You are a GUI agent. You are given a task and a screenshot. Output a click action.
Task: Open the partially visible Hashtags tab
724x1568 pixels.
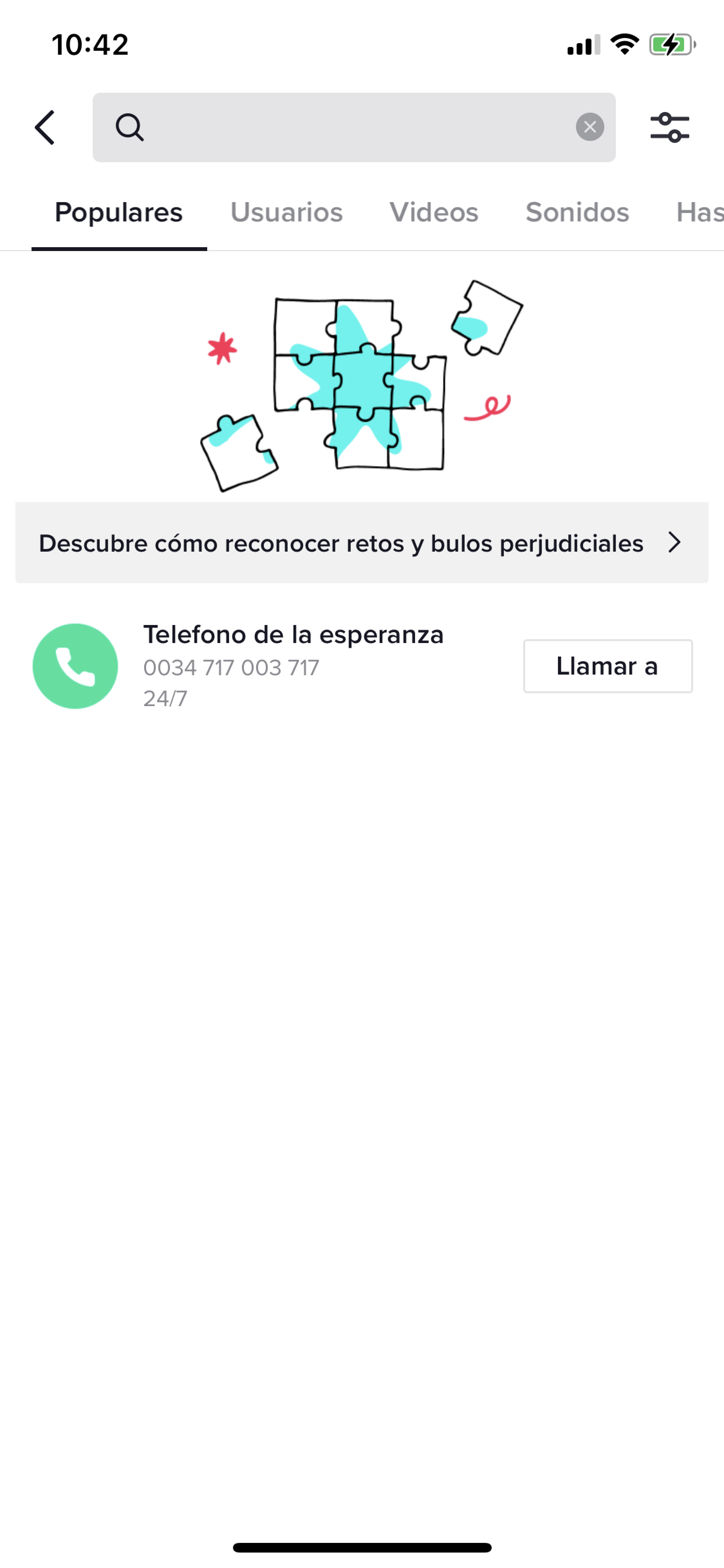(700, 212)
